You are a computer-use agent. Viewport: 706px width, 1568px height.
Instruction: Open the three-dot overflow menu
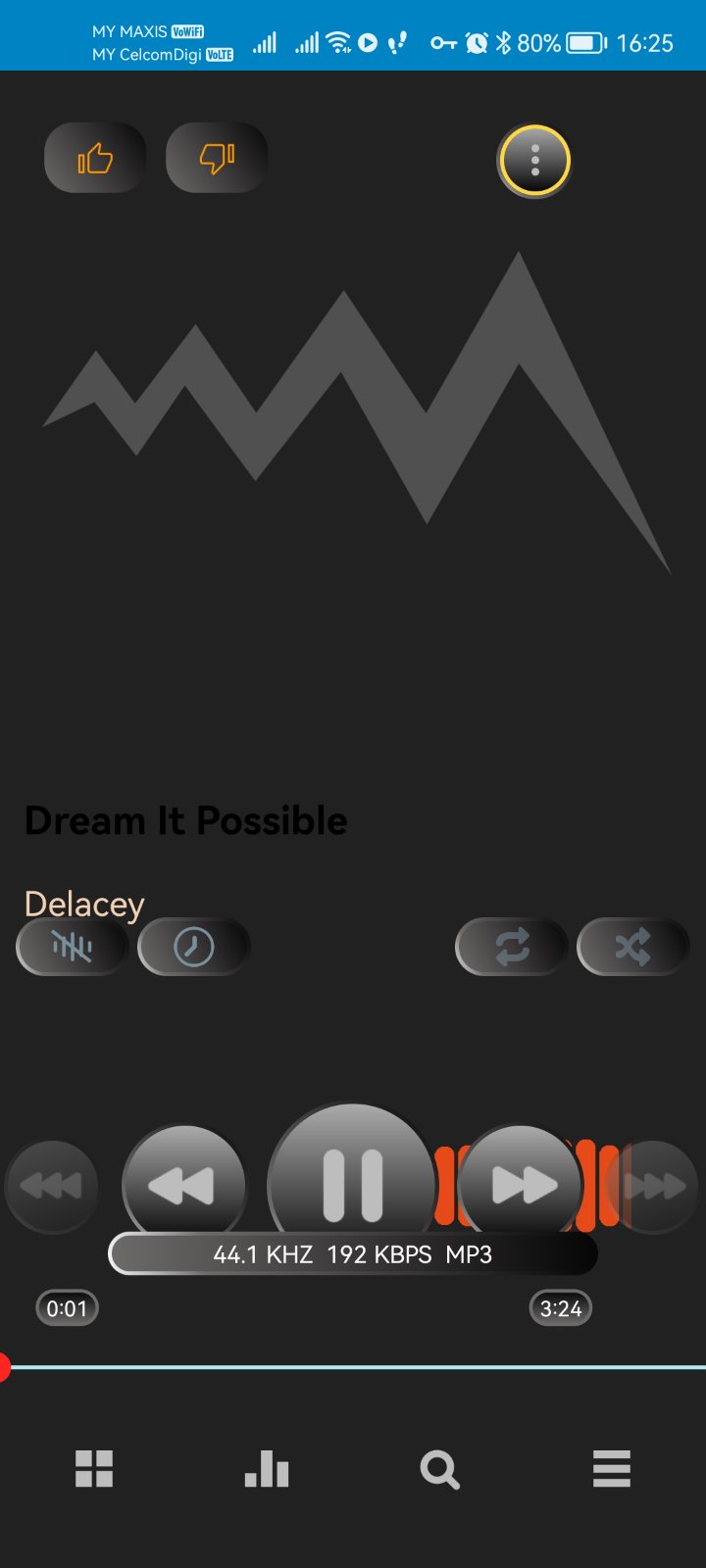click(534, 160)
